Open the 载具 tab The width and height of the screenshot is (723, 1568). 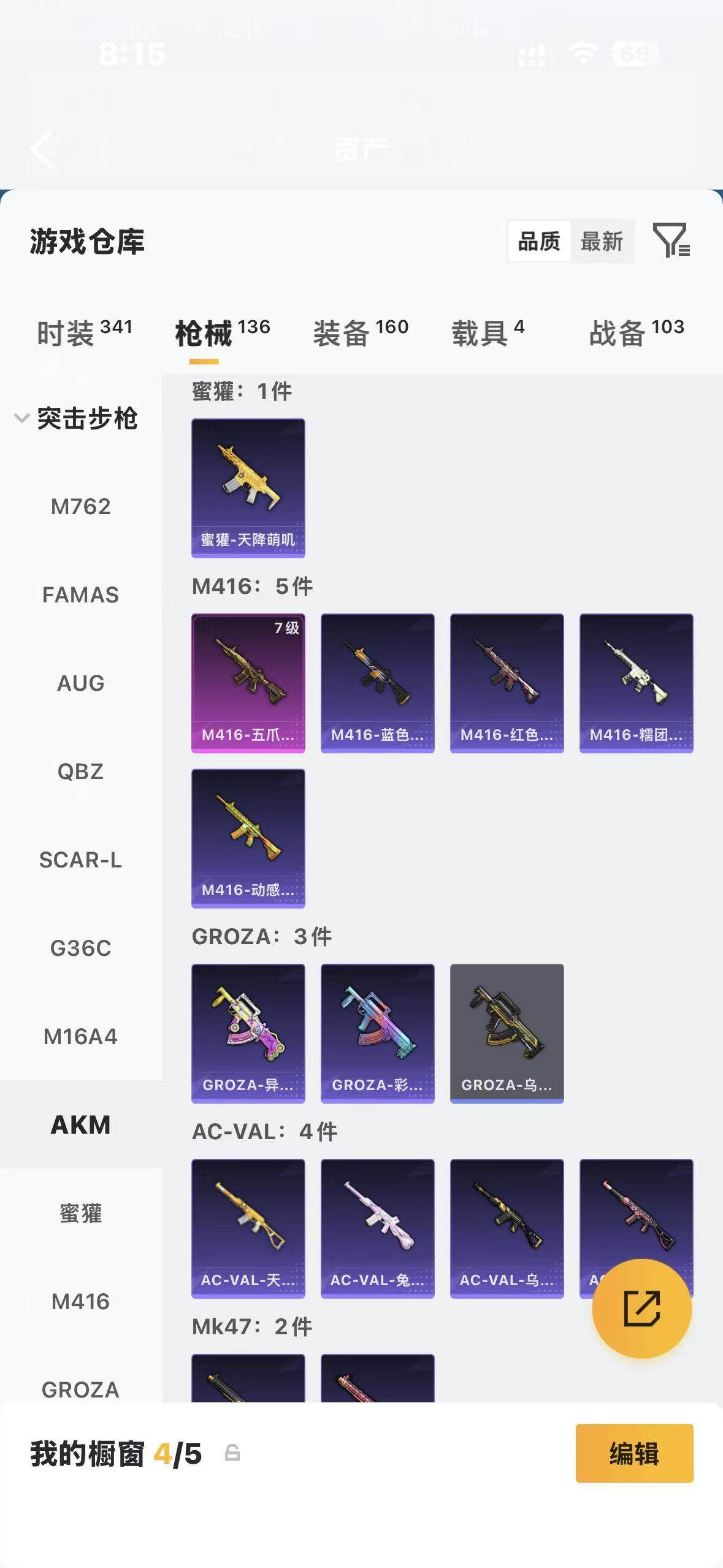[488, 333]
